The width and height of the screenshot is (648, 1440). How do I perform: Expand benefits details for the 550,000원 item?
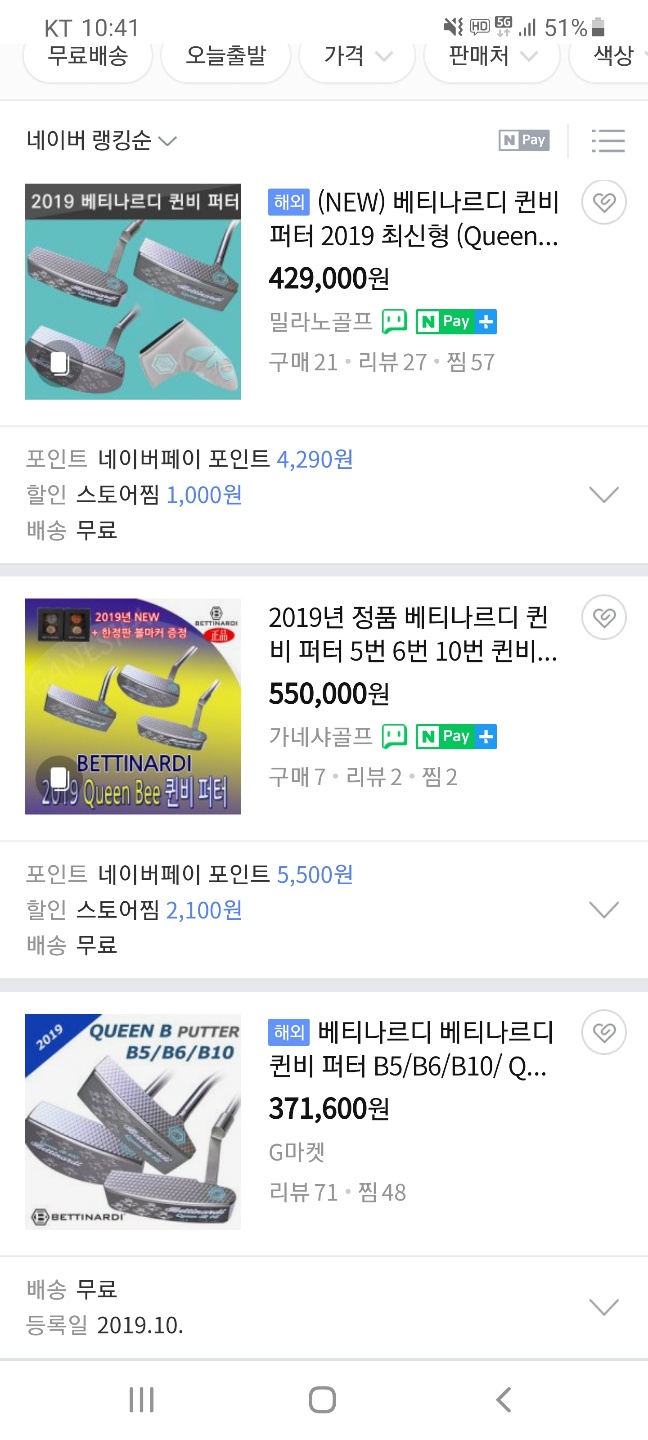[x=604, y=910]
